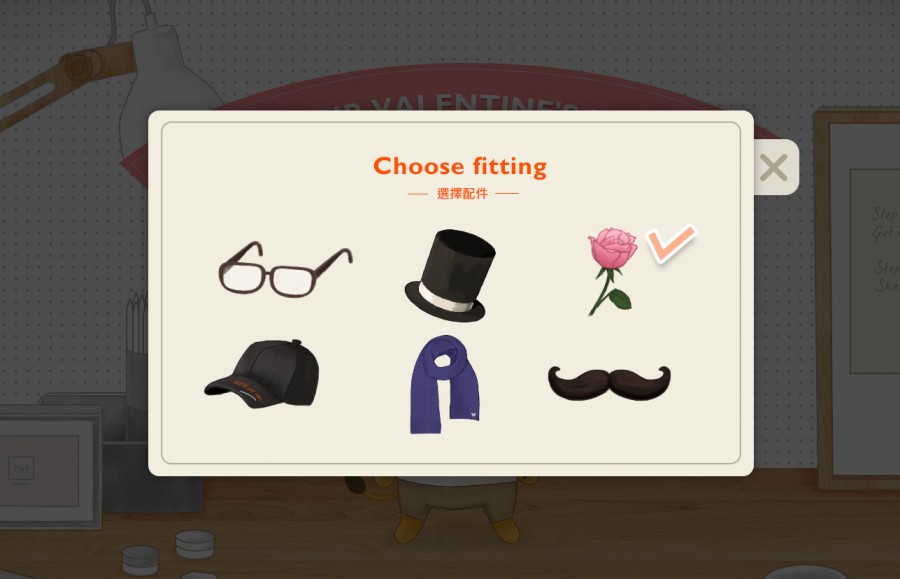900x579 pixels.
Task: Choose the curly mustache accessory
Action: tap(609, 382)
